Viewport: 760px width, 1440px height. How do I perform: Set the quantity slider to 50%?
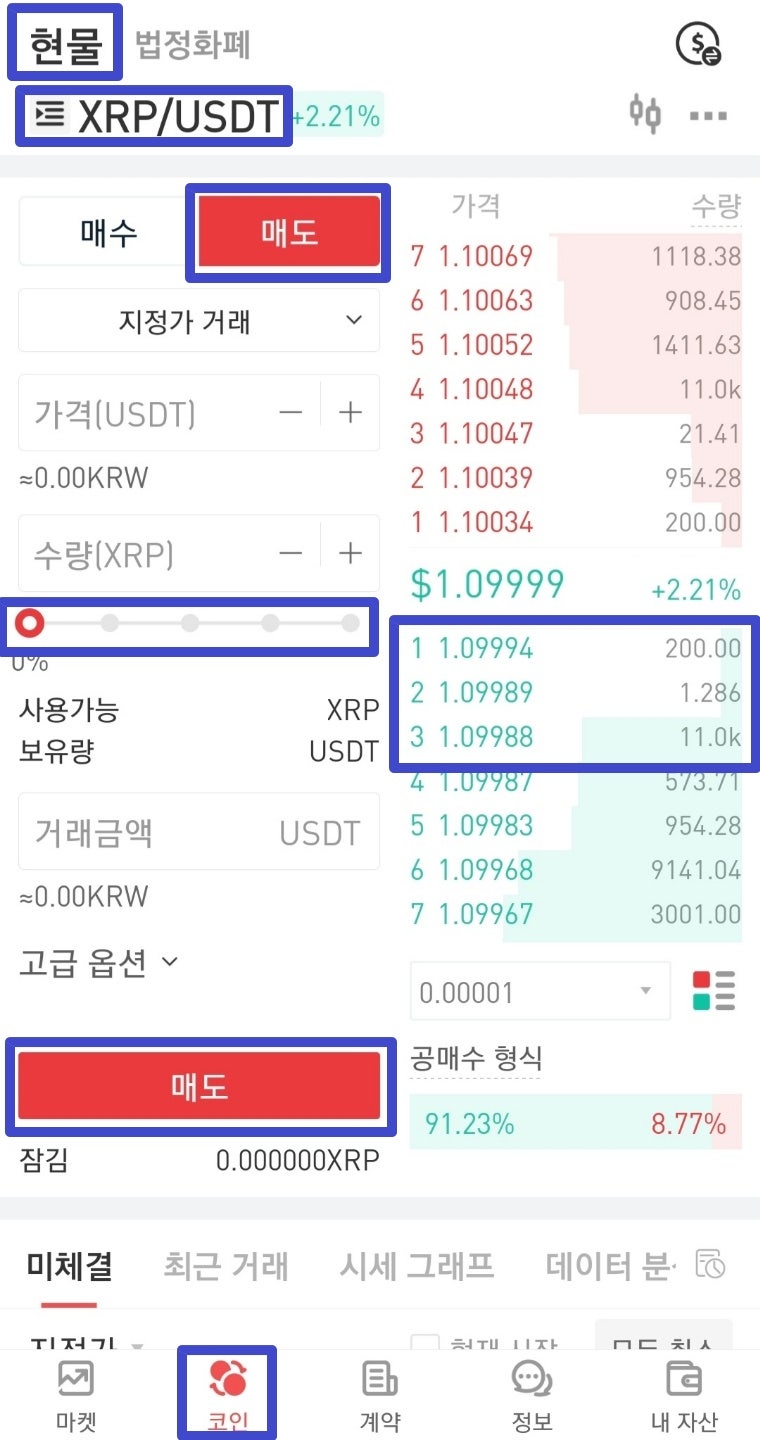(190, 622)
